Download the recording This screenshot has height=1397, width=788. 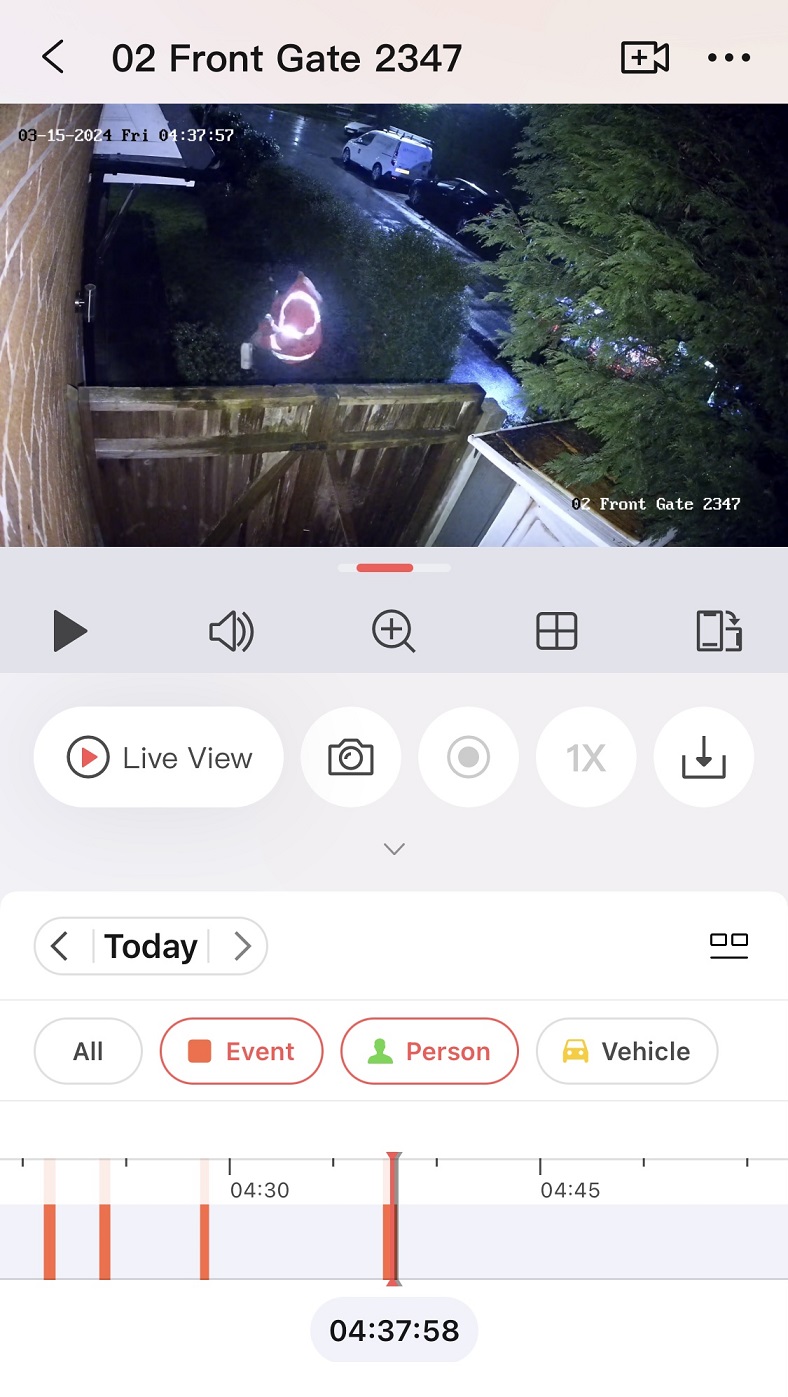[703, 758]
